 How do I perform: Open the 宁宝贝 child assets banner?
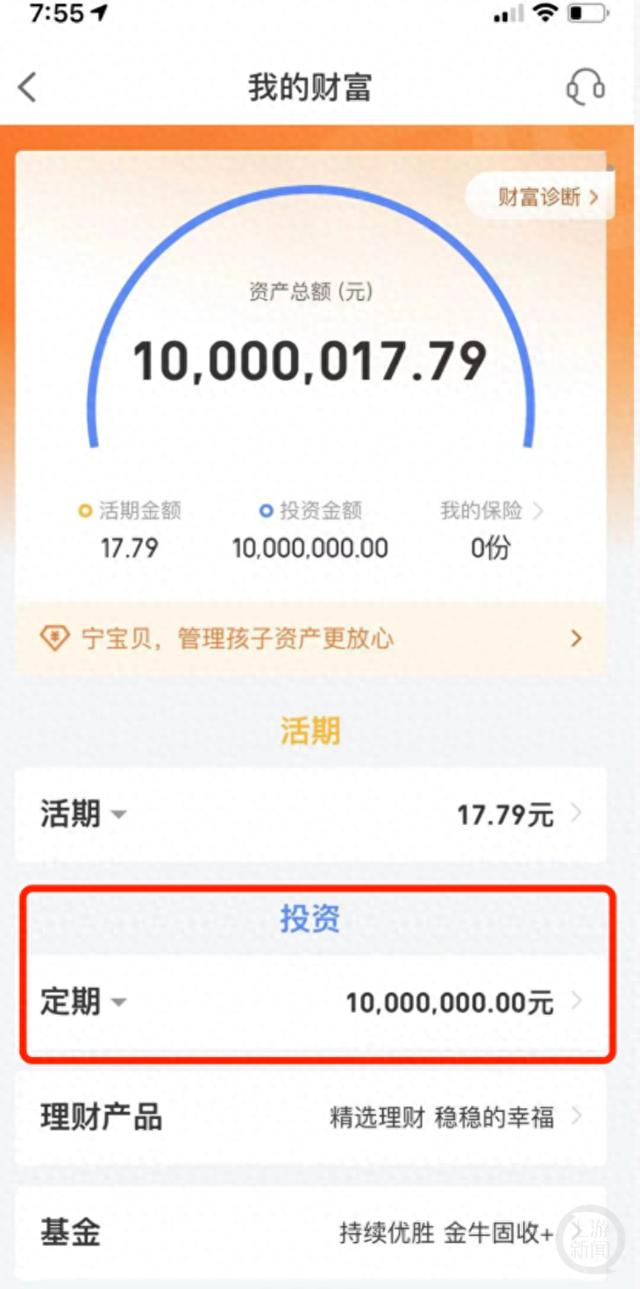(310, 638)
